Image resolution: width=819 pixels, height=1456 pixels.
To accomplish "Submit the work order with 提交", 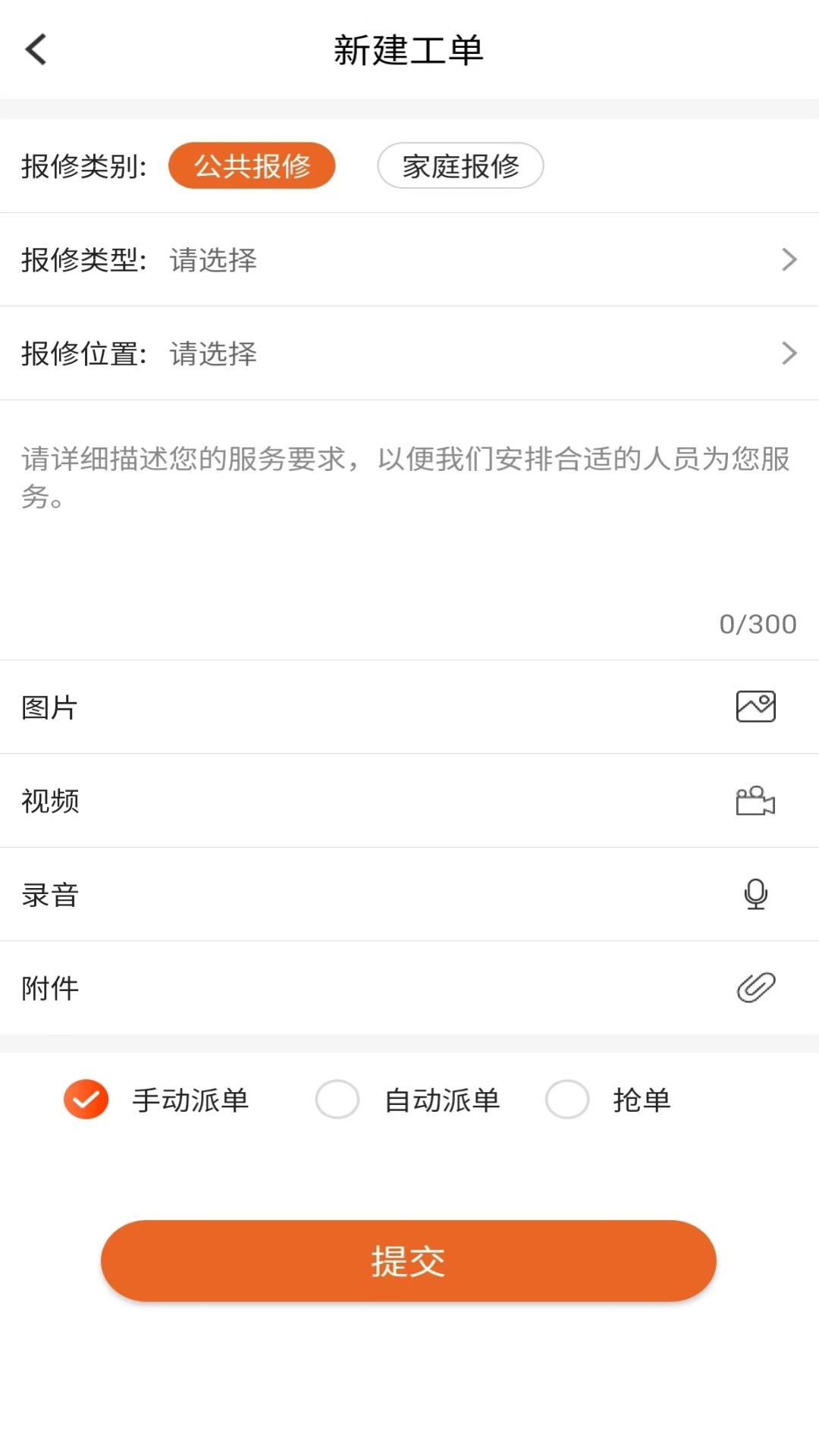I will [x=409, y=1261].
